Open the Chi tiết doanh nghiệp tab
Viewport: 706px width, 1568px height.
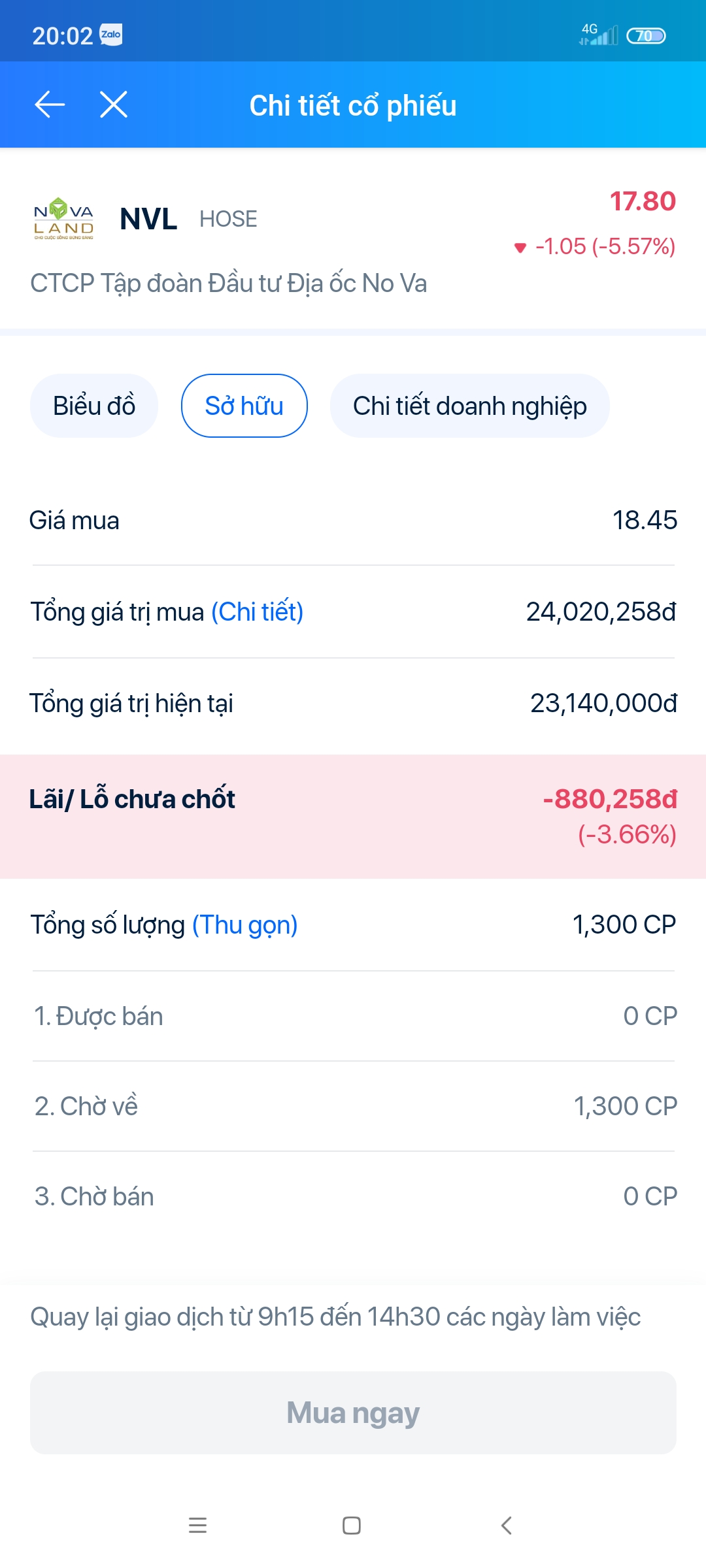coord(469,406)
